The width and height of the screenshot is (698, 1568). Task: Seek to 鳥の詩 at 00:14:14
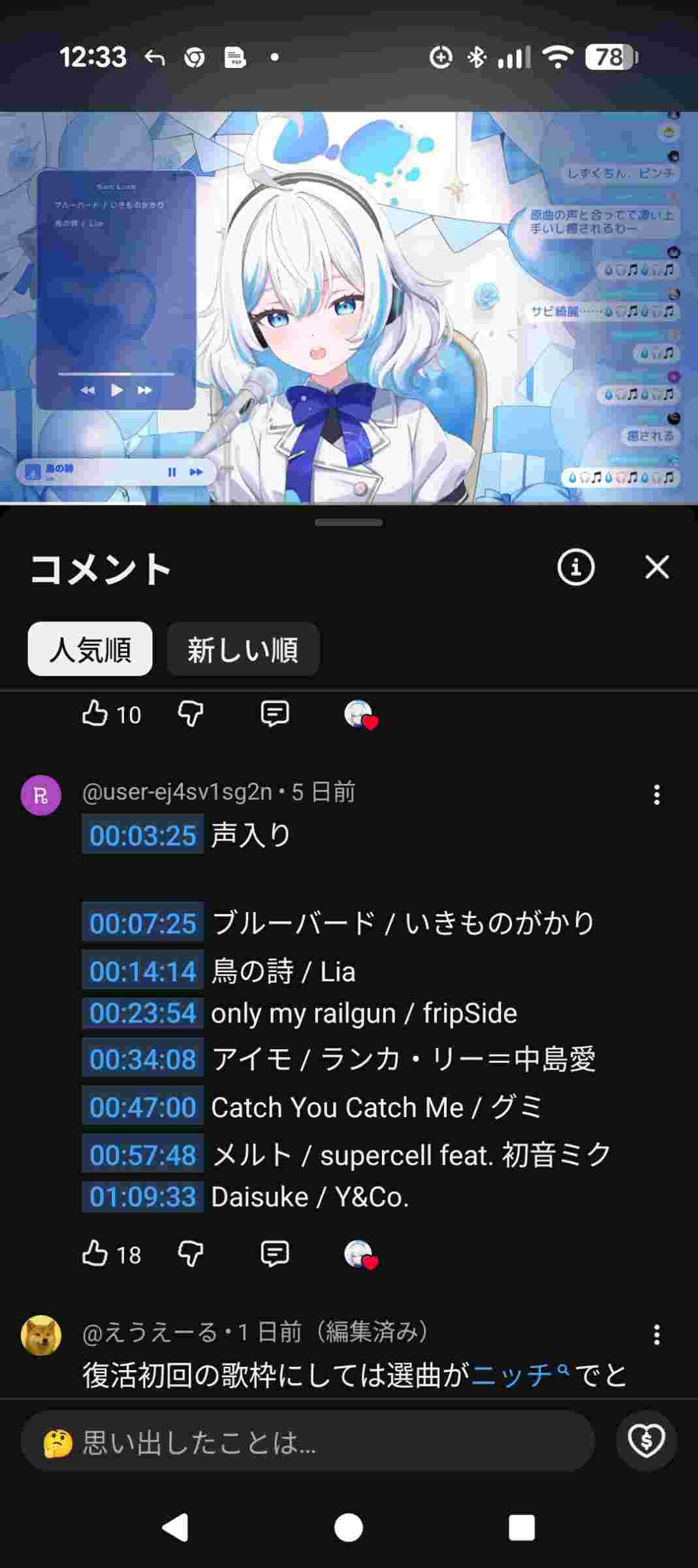click(143, 972)
